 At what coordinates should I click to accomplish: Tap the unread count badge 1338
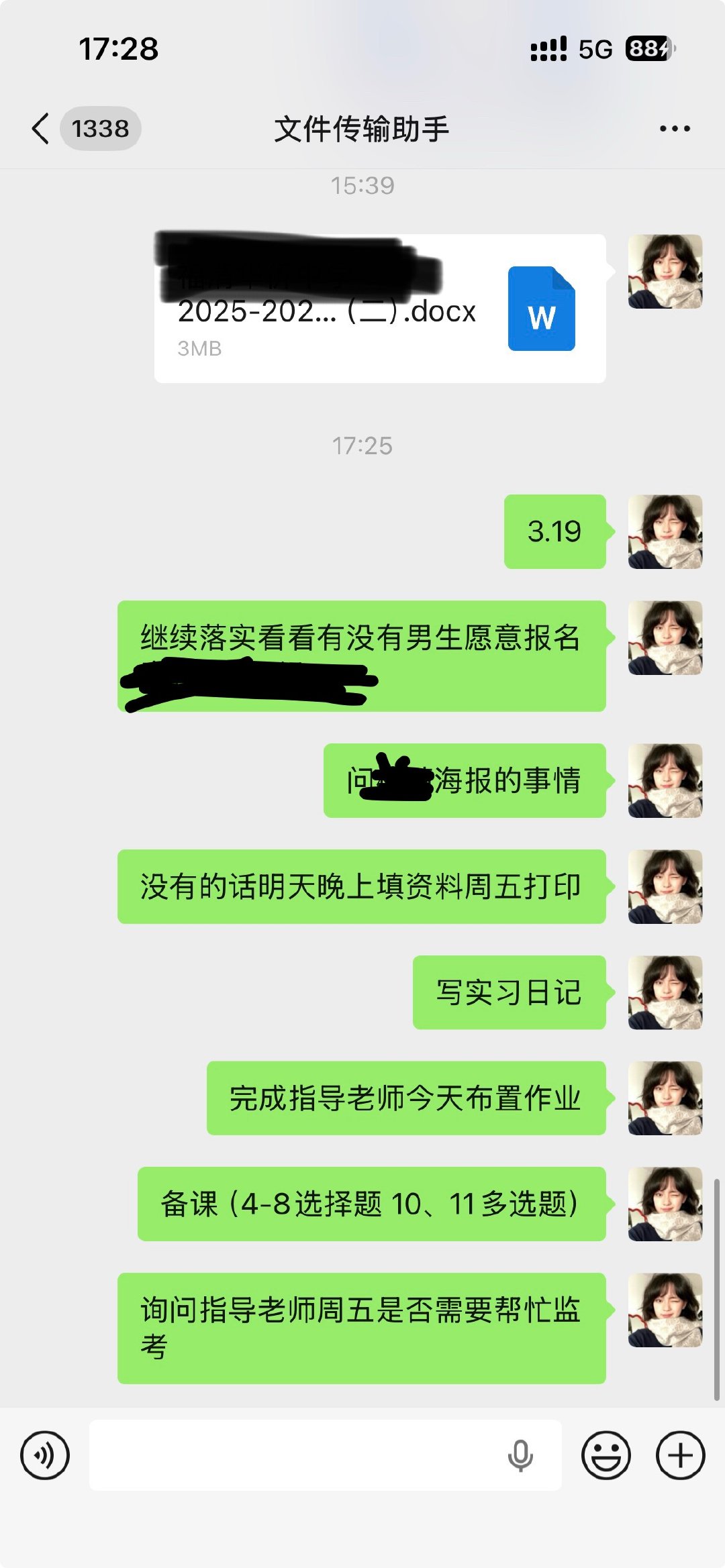click(101, 127)
